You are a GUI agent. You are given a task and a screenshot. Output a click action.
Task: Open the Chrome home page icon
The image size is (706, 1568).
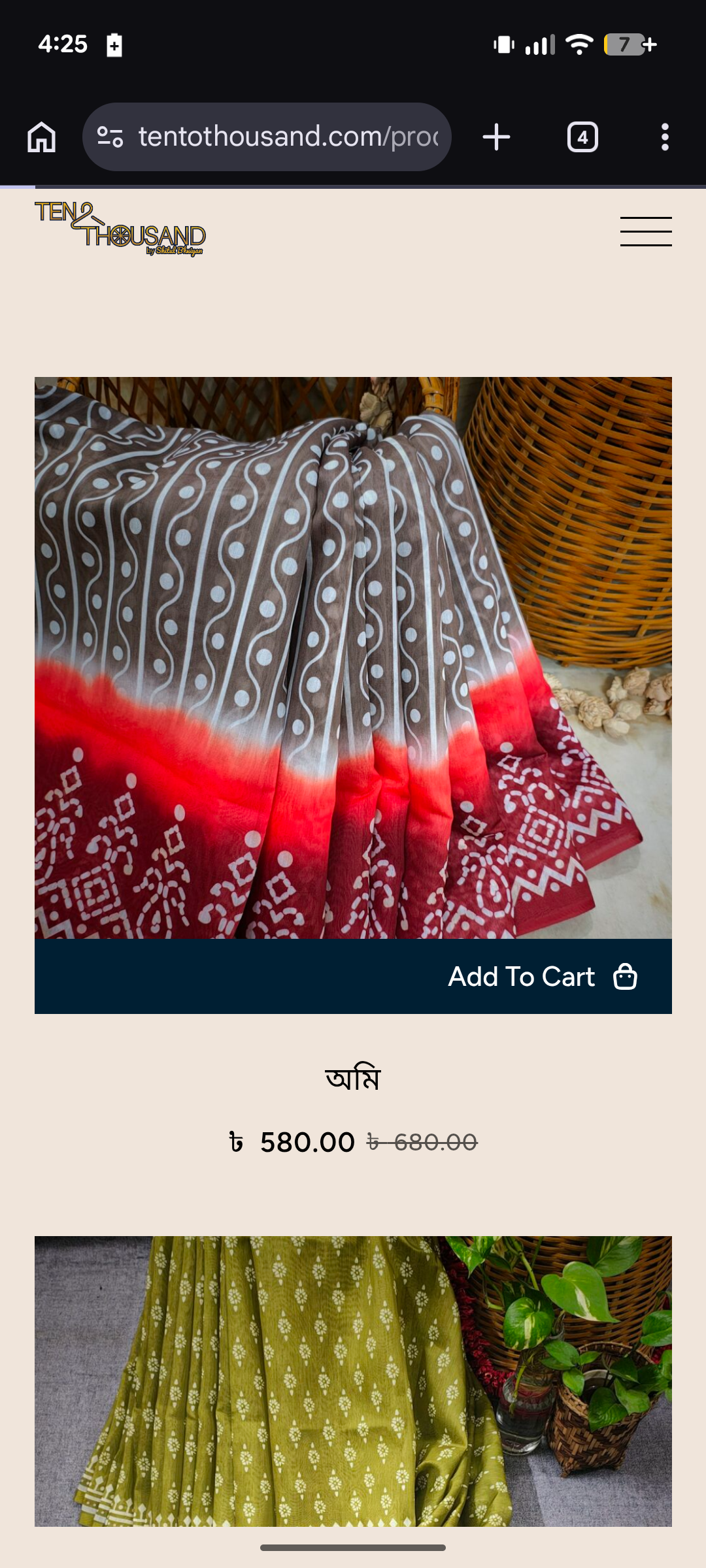point(41,137)
